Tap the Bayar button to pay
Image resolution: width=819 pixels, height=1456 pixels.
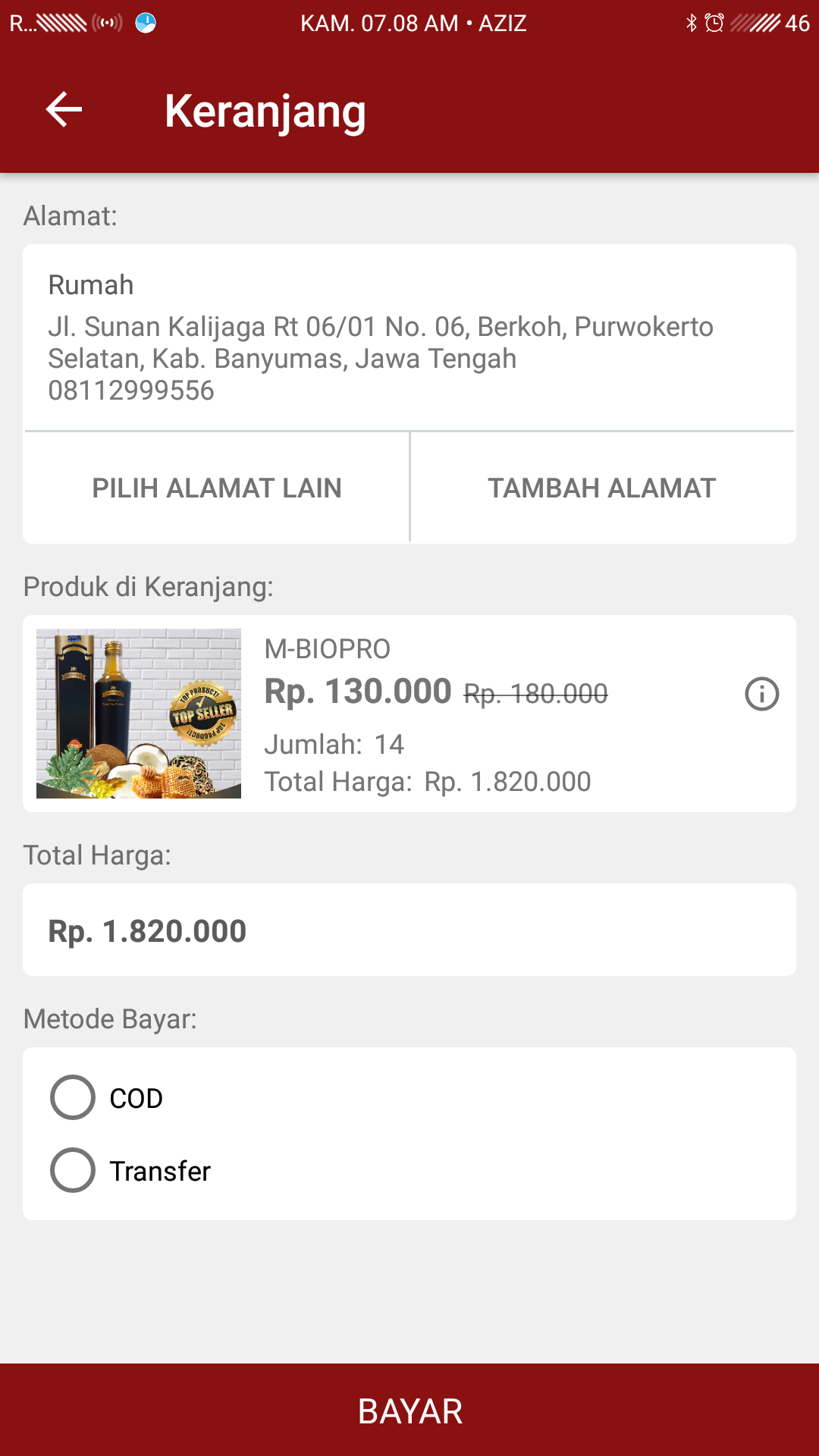(409, 1410)
